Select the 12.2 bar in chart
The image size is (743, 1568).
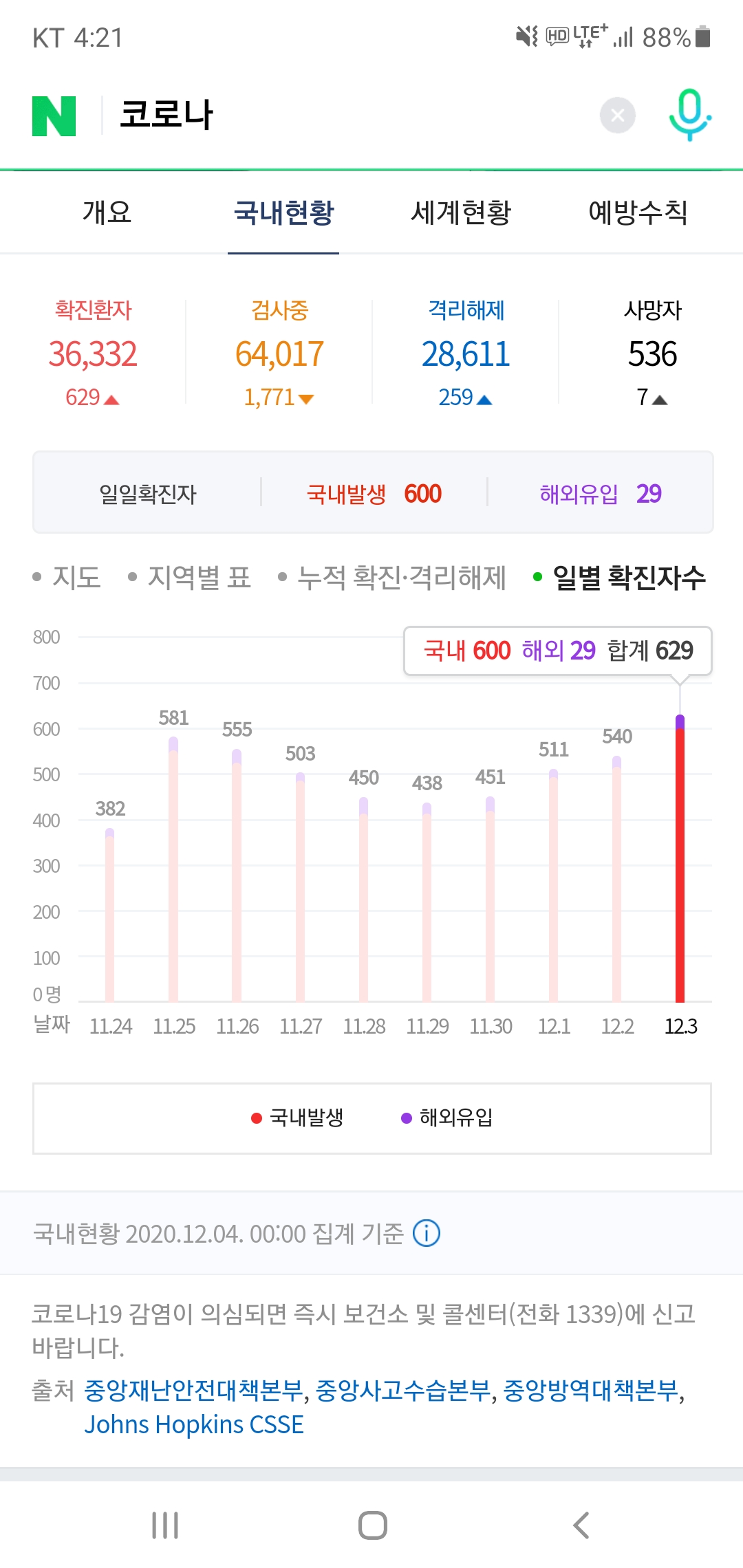coord(617,880)
